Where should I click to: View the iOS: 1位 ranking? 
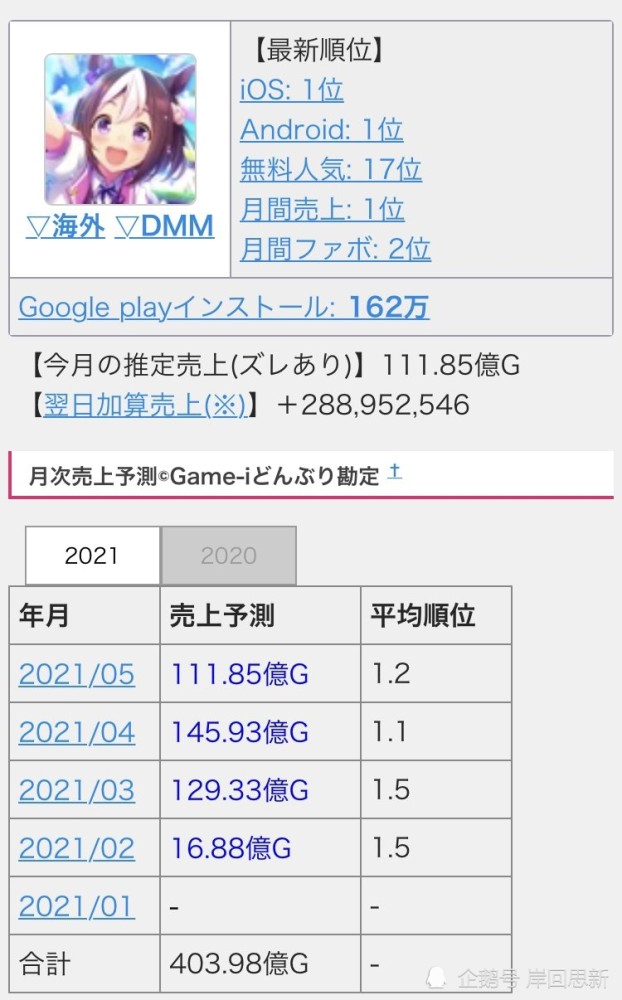291,90
